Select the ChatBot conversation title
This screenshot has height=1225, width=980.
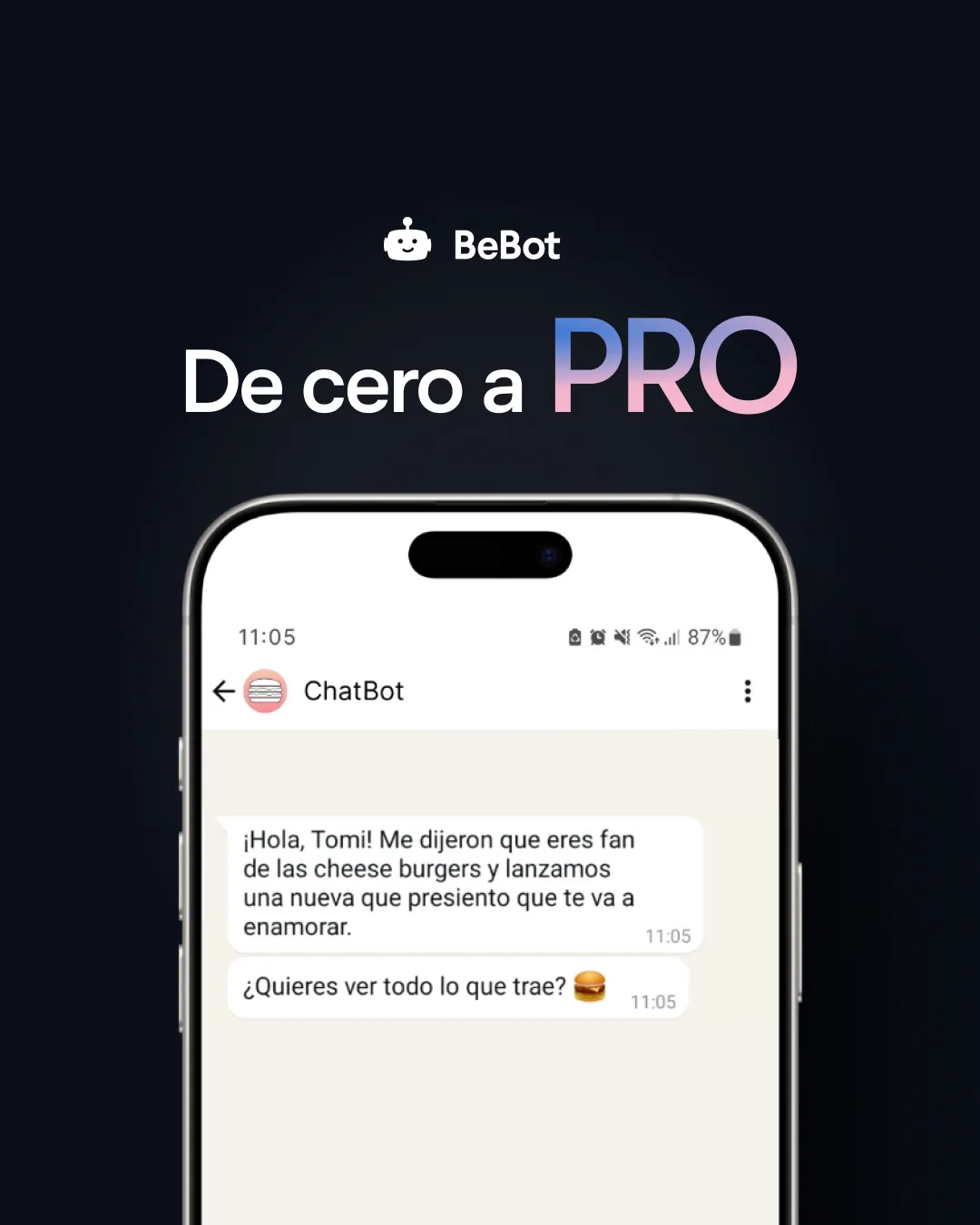(x=354, y=691)
